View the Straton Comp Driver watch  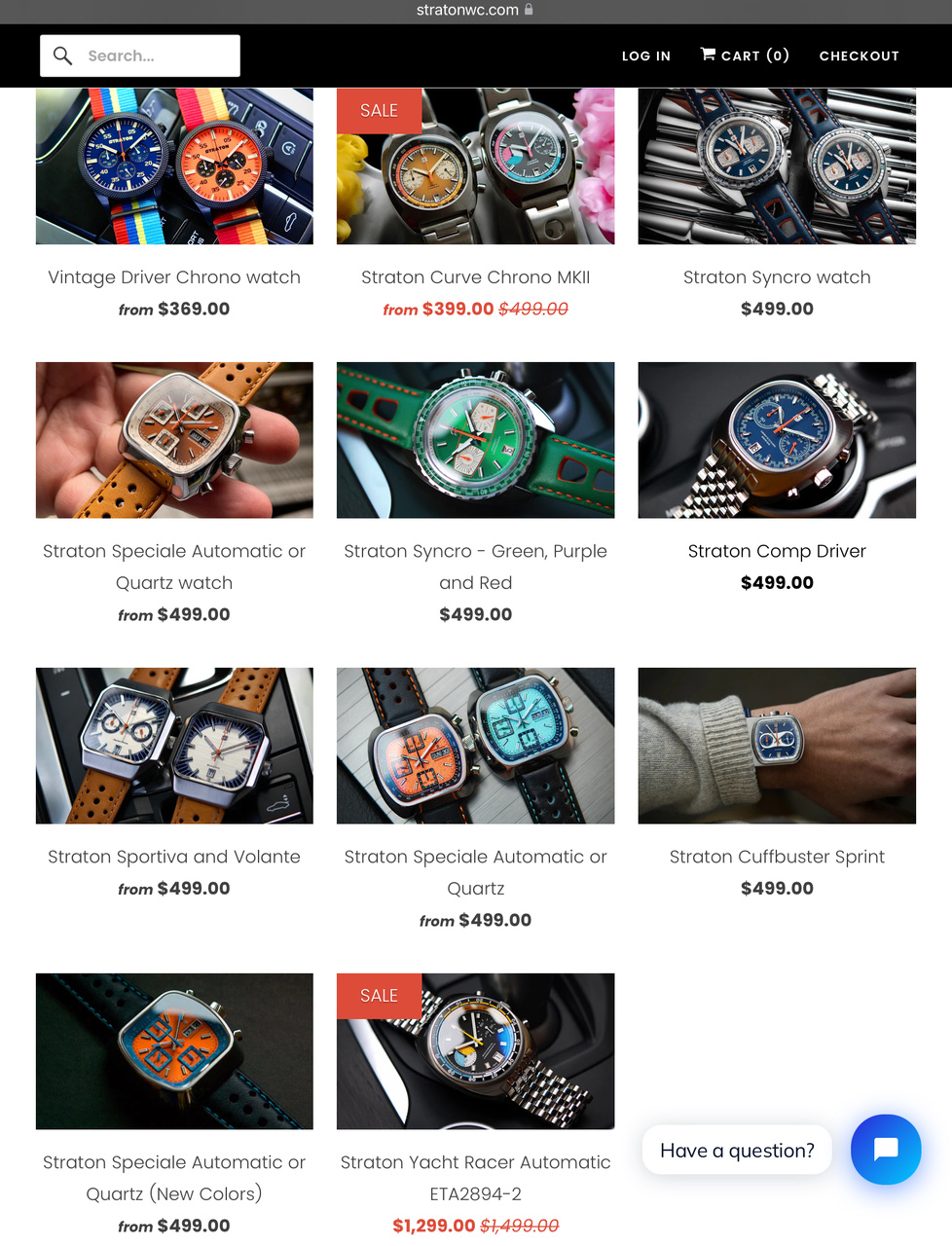pos(777,551)
